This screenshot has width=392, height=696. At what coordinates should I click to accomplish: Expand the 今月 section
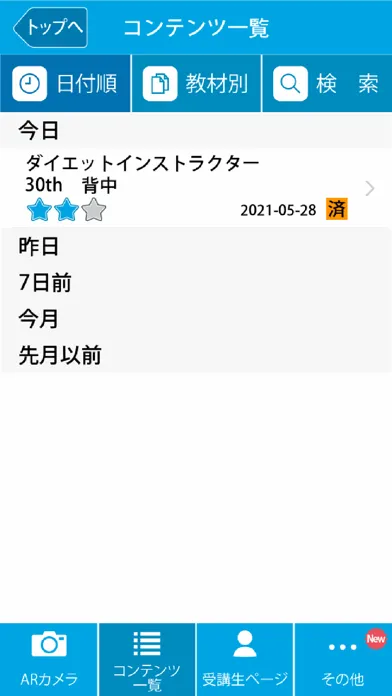(196, 319)
